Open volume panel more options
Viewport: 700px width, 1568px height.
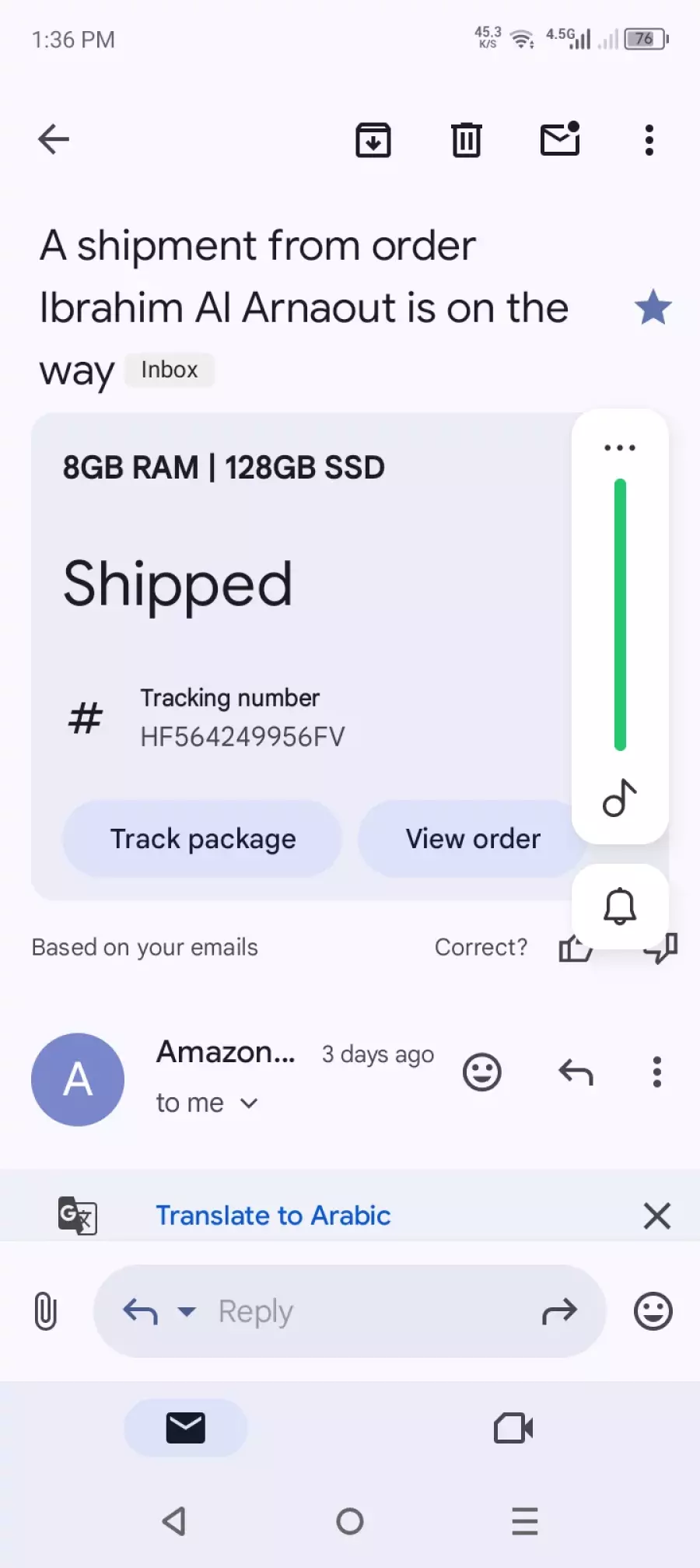[x=620, y=447]
